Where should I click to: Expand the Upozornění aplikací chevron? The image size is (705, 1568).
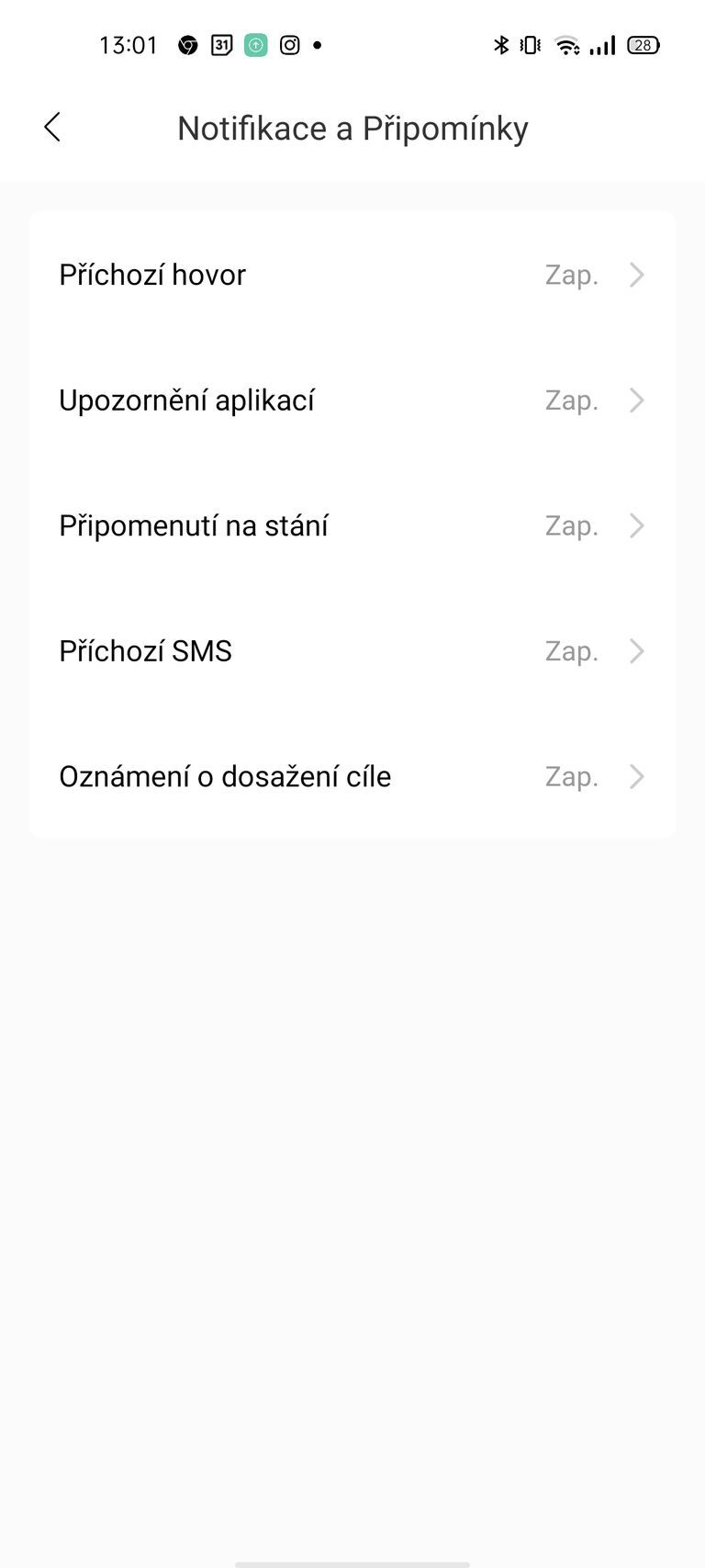click(x=636, y=400)
